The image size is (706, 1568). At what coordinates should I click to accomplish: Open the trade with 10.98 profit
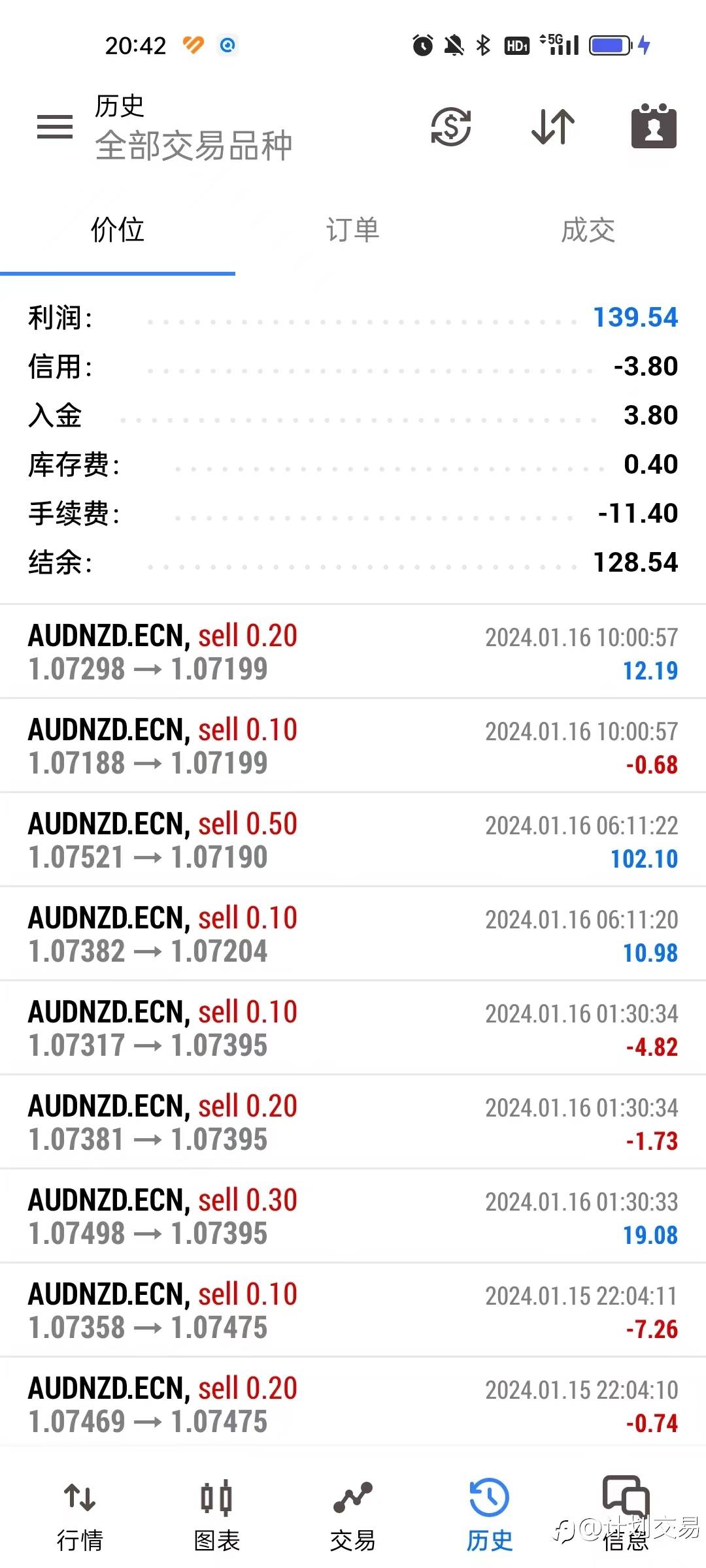[353, 934]
